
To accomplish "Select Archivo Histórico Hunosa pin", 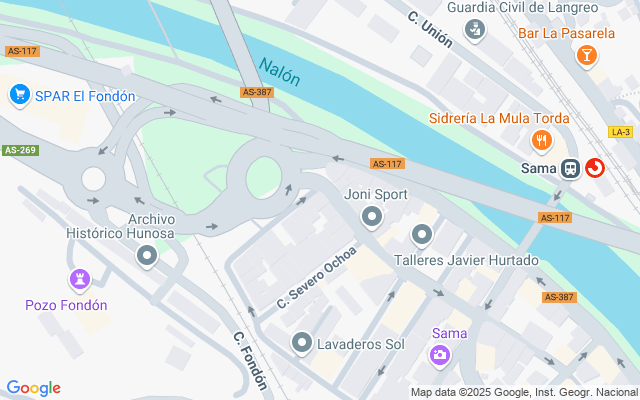I will tap(147, 257).
